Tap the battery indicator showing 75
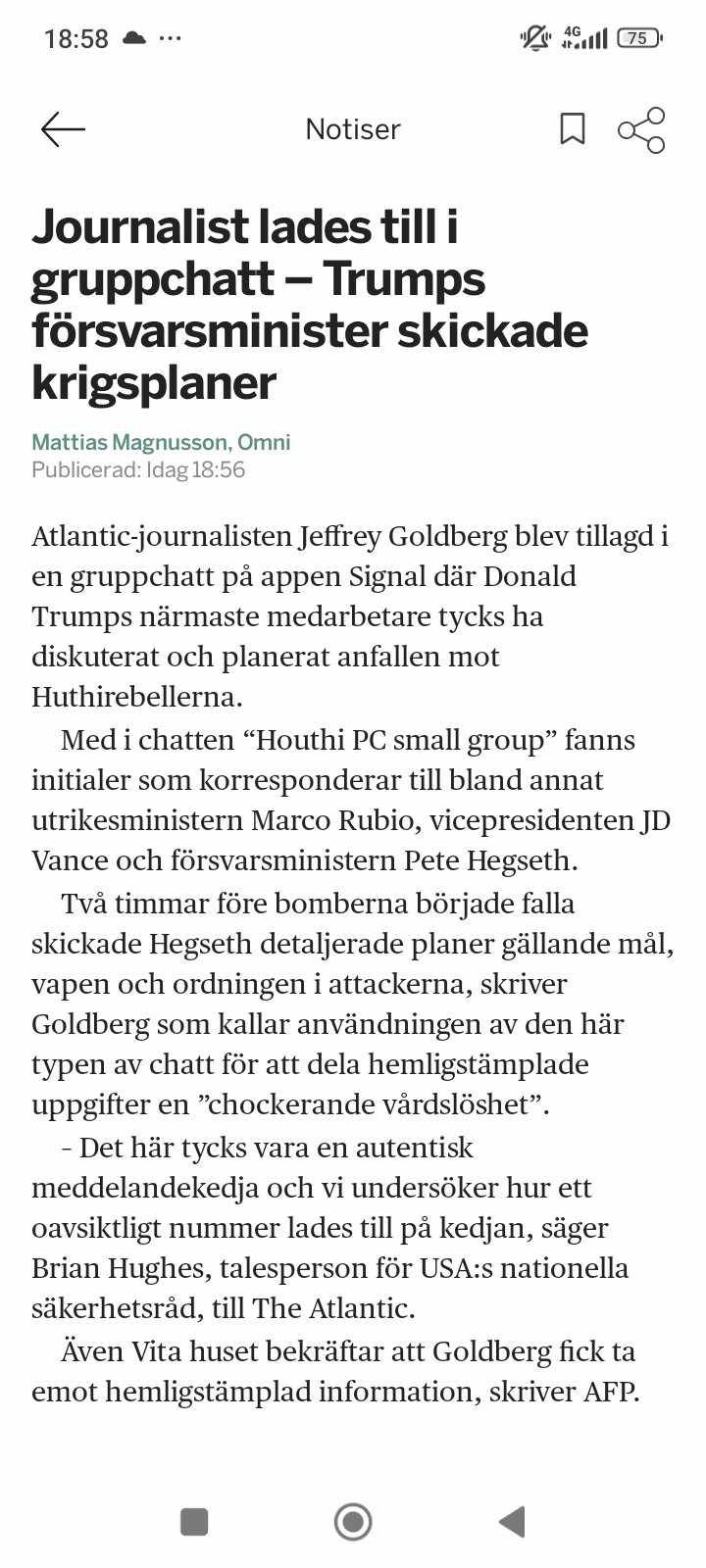 pos(637,39)
